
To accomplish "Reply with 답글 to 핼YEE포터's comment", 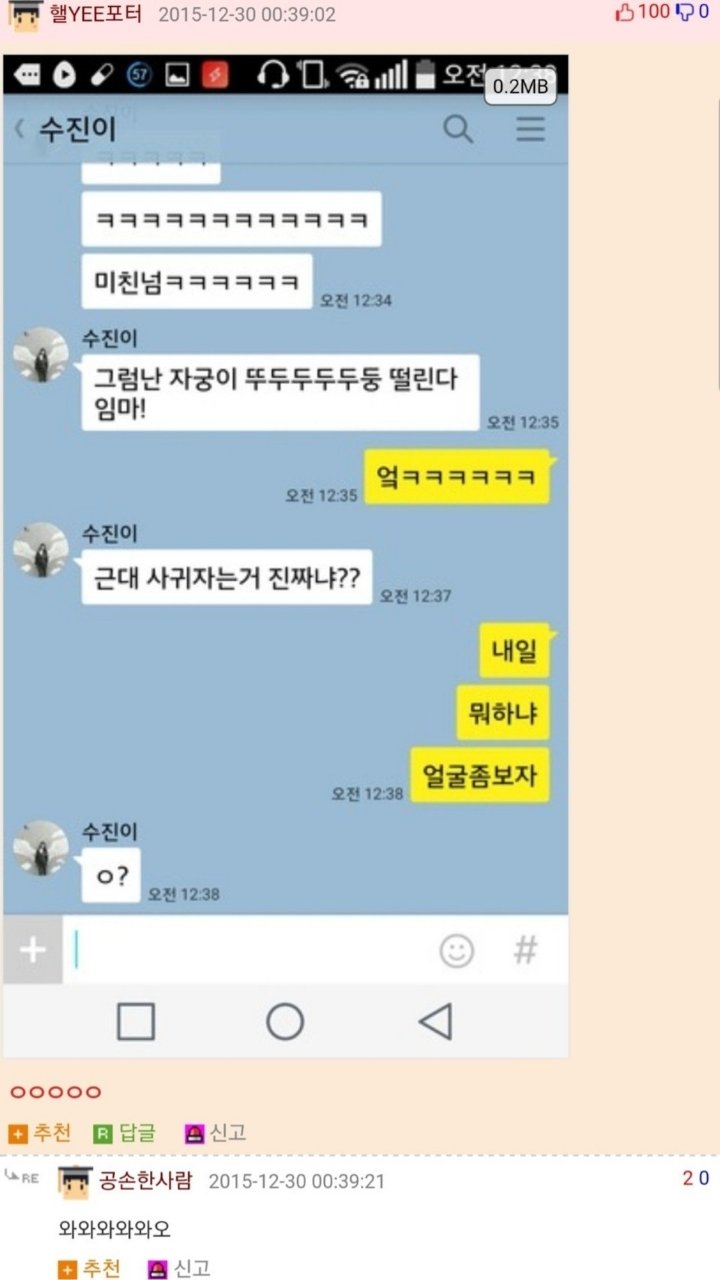I will click(126, 1133).
